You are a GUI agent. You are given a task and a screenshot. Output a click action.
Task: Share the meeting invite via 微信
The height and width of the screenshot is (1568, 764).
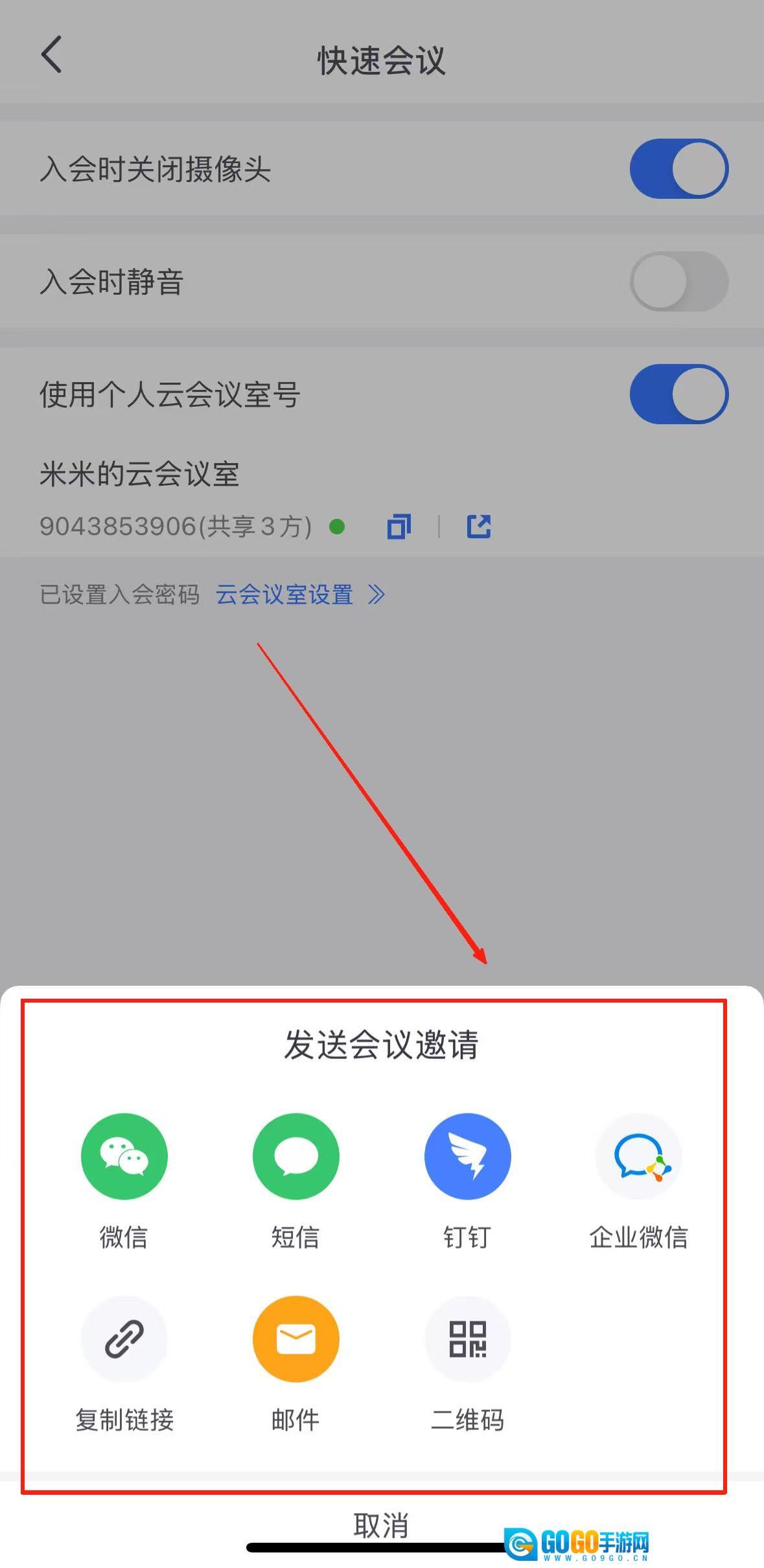tap(124, 1157)
